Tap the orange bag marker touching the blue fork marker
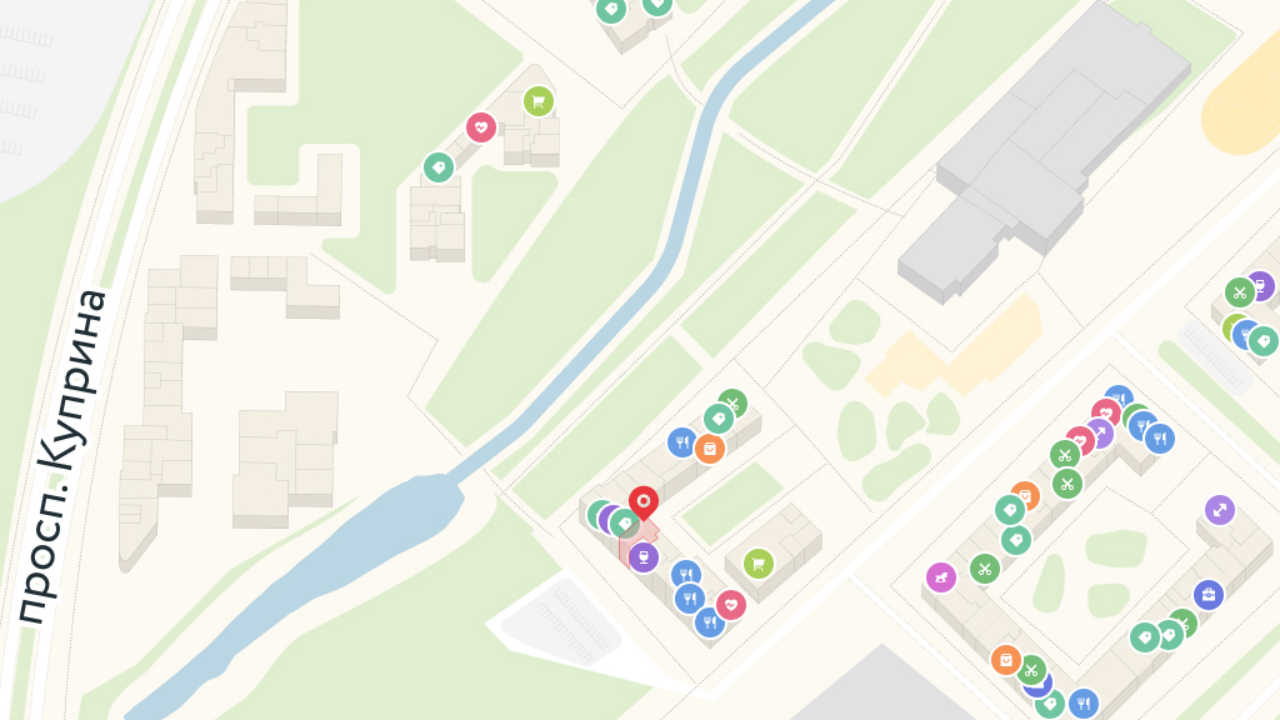 [x=709, y=449]
